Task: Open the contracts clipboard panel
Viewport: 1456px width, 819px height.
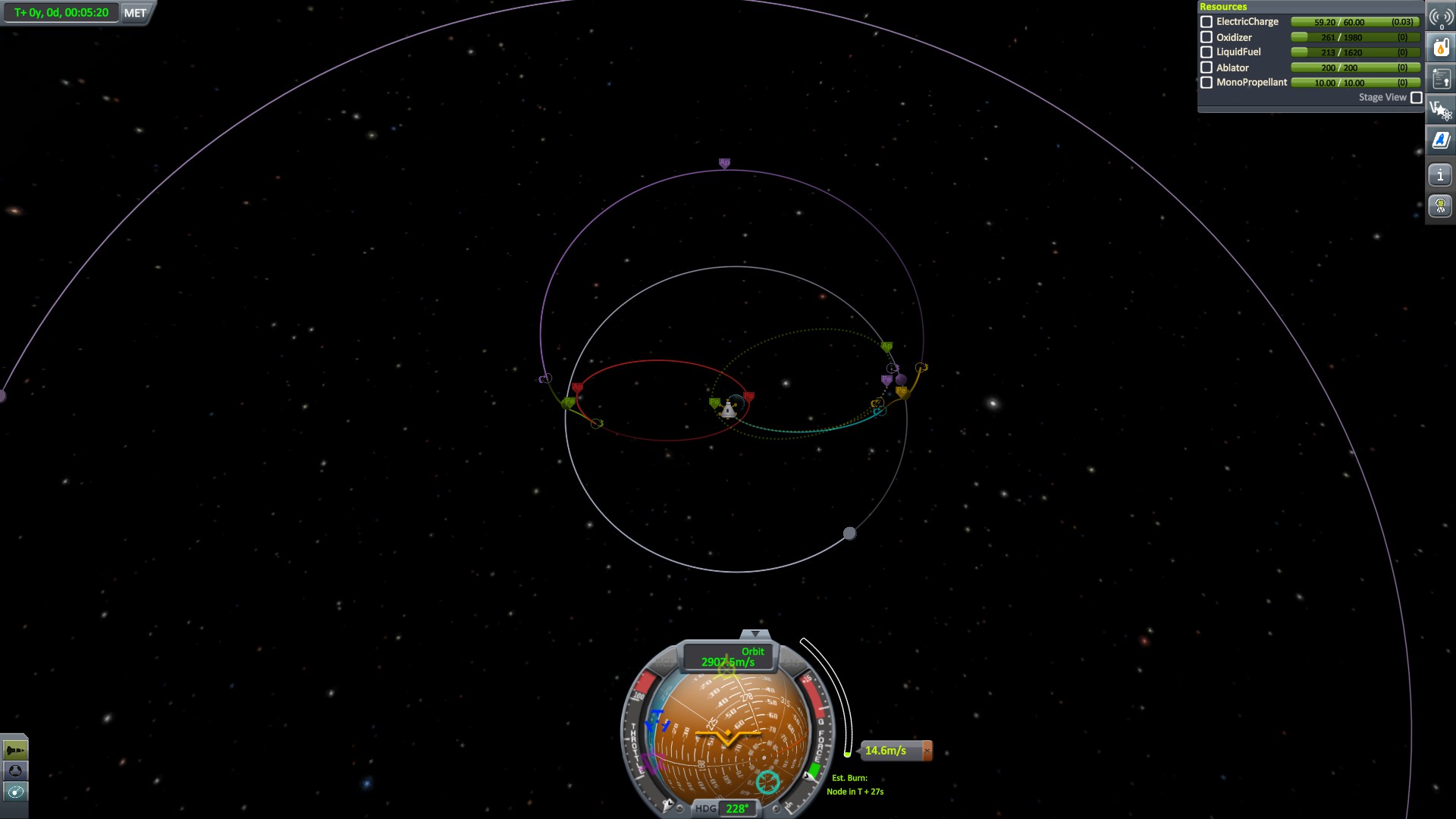Action: (x=1440, y=79)
